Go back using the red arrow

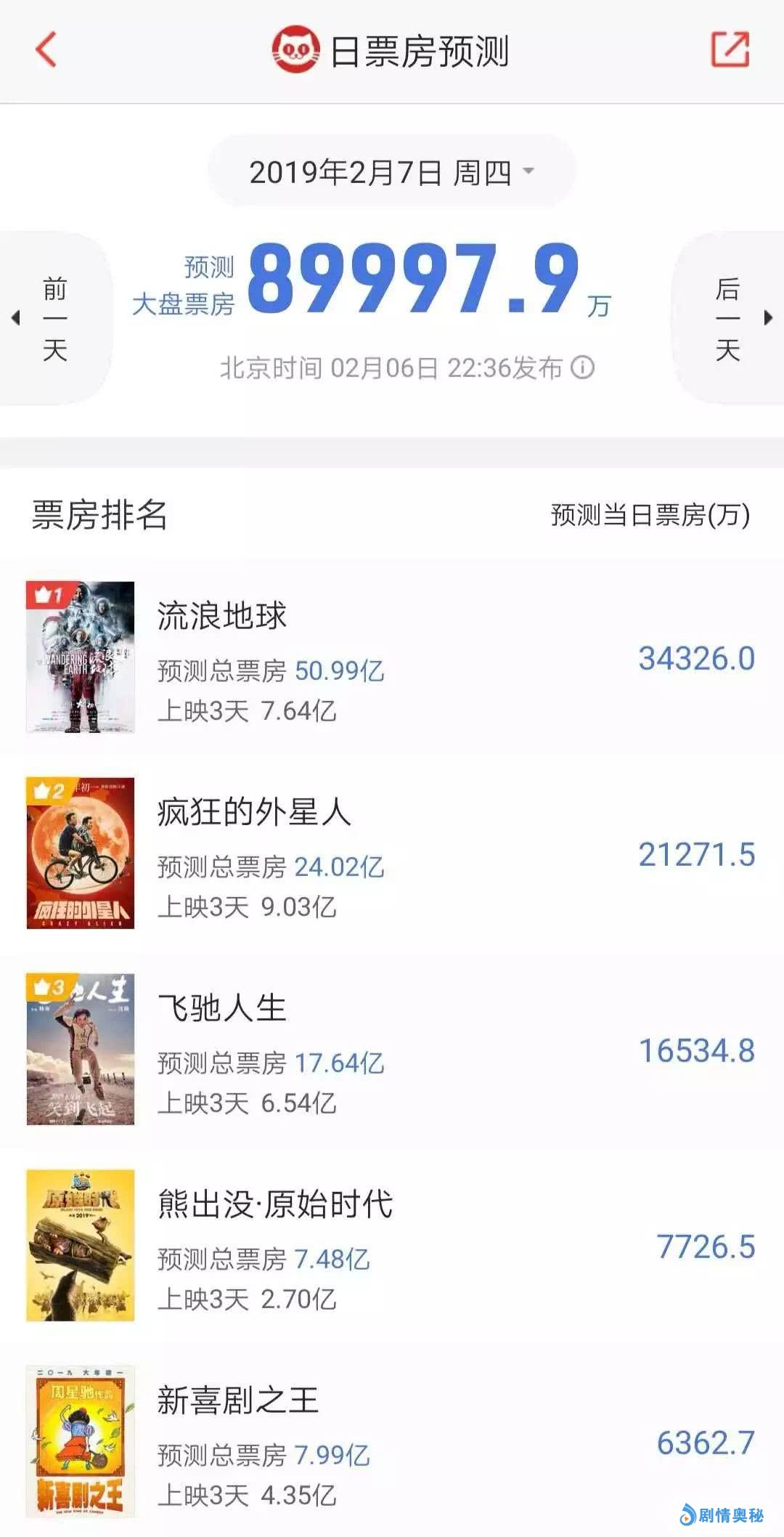pyautogui.click(x=46, y=50)
